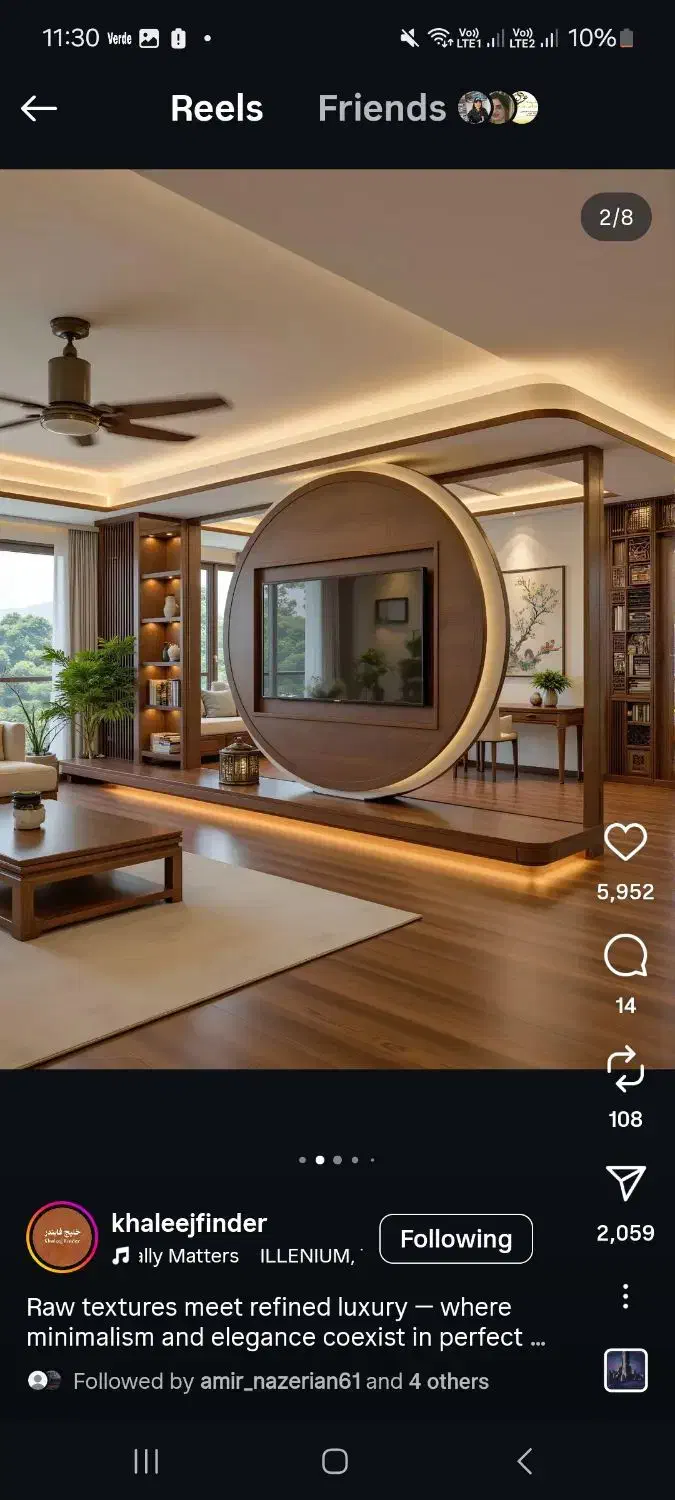Select the Reels tab

pos(217,108)
